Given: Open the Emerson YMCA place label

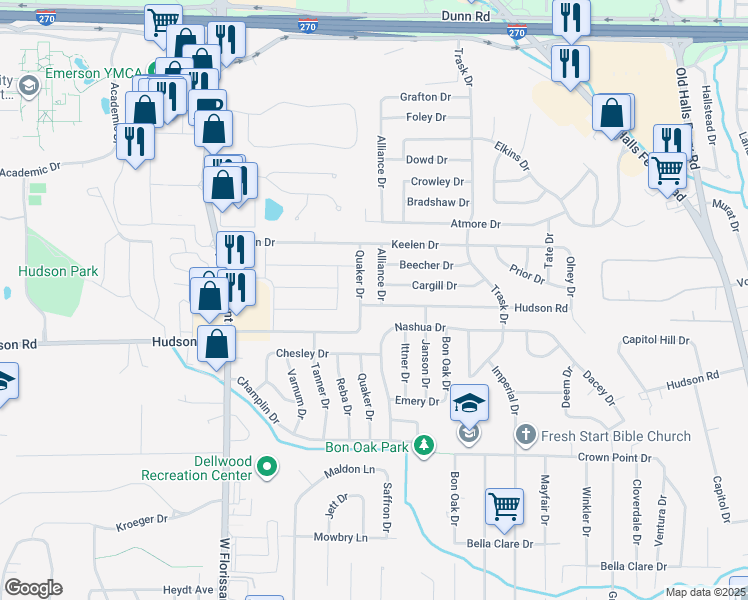Looking at the screenshot, I should click(94, 73).
